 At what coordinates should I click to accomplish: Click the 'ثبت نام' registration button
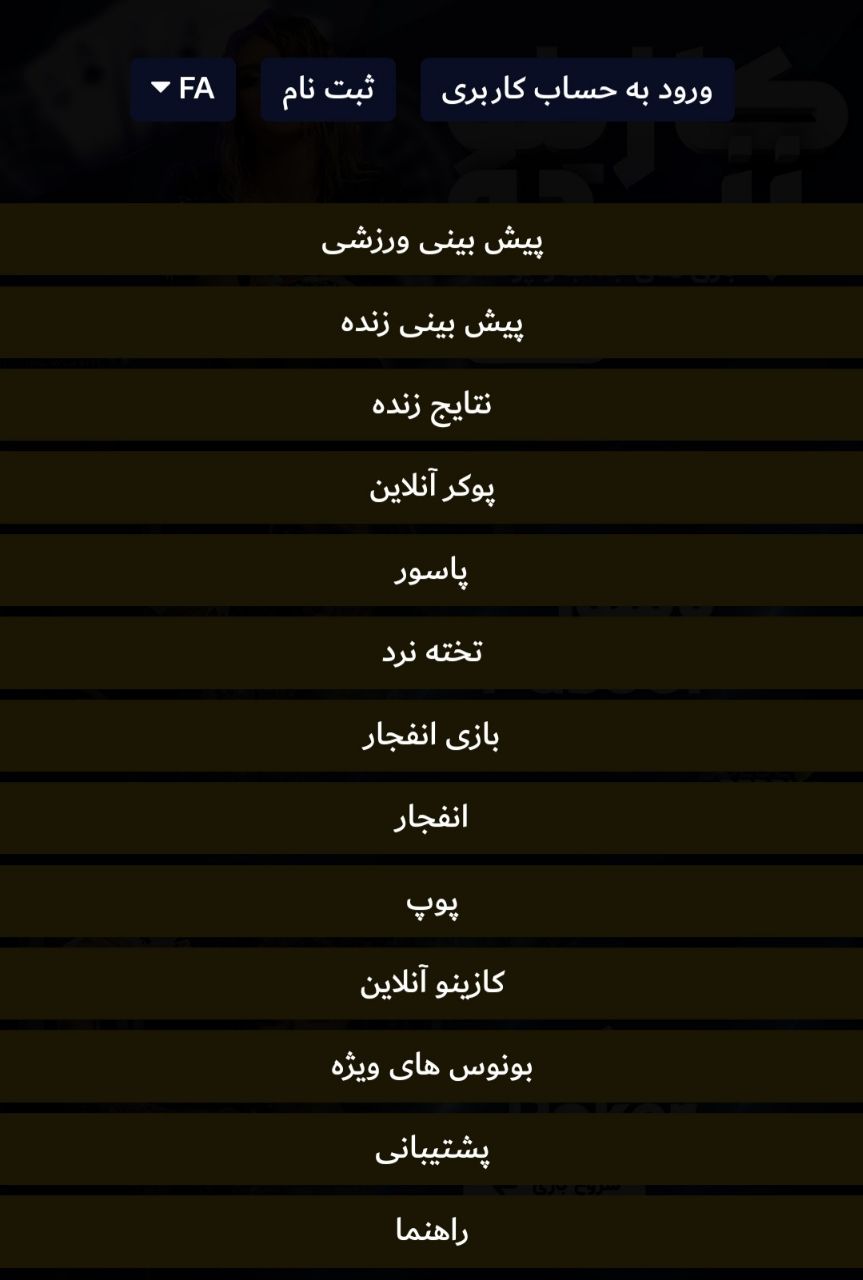click(x=329, y=89)
